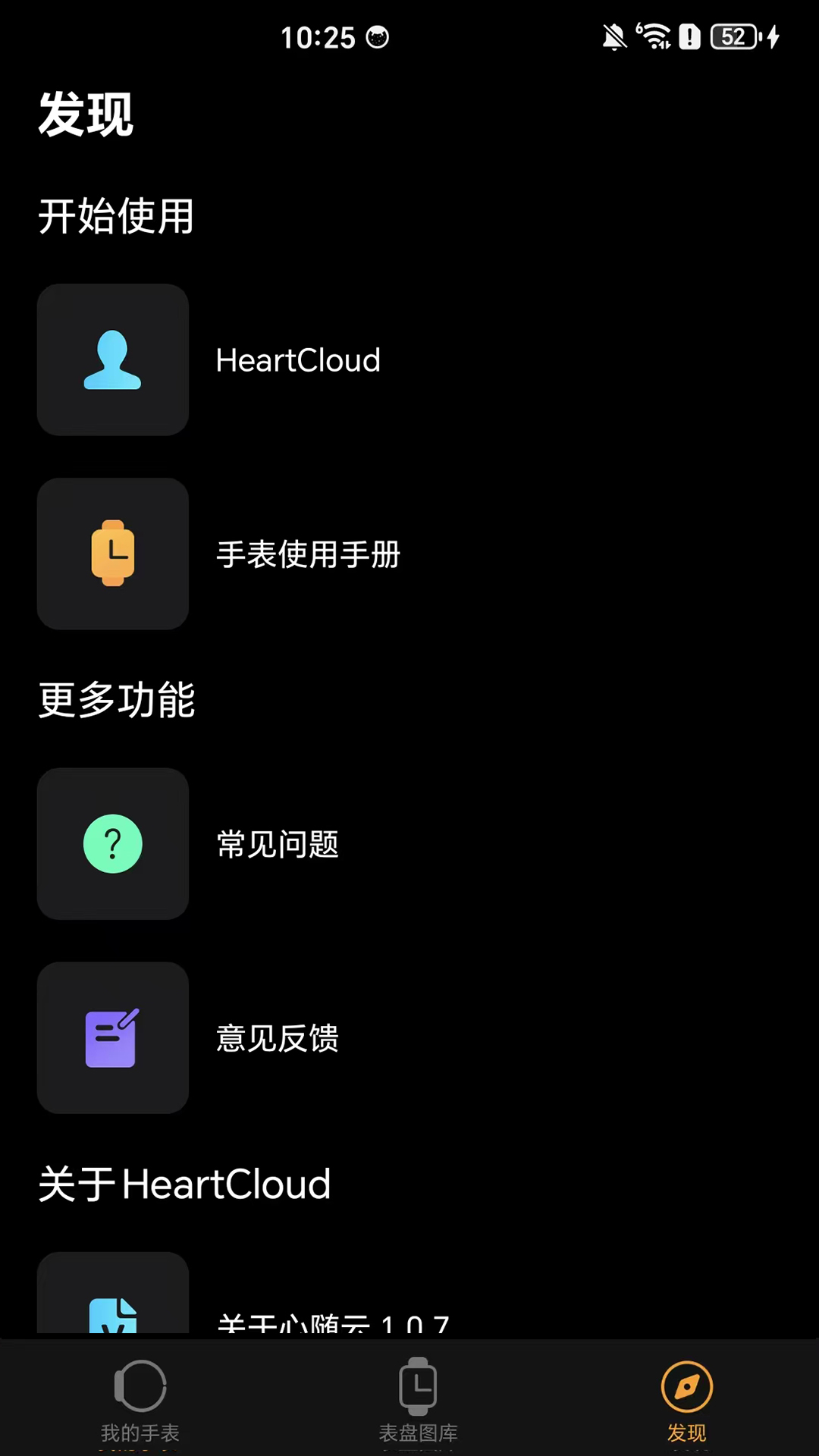Tap the purple feedback note icon
The image size is (819, 1456).
tap(112, 1038)
